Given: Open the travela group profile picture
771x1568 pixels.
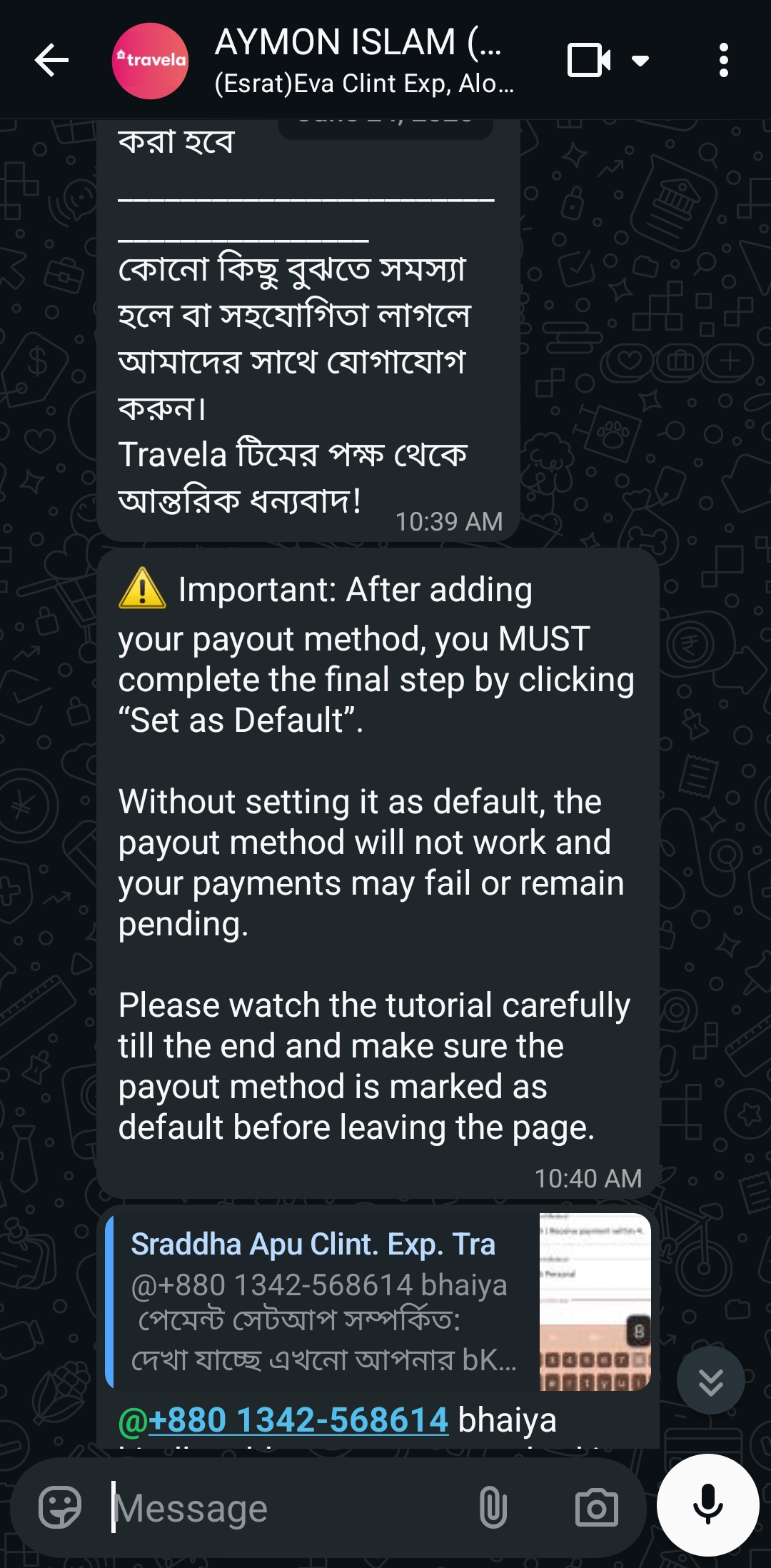Looking at the screenshot, I should tap(150, 61).
